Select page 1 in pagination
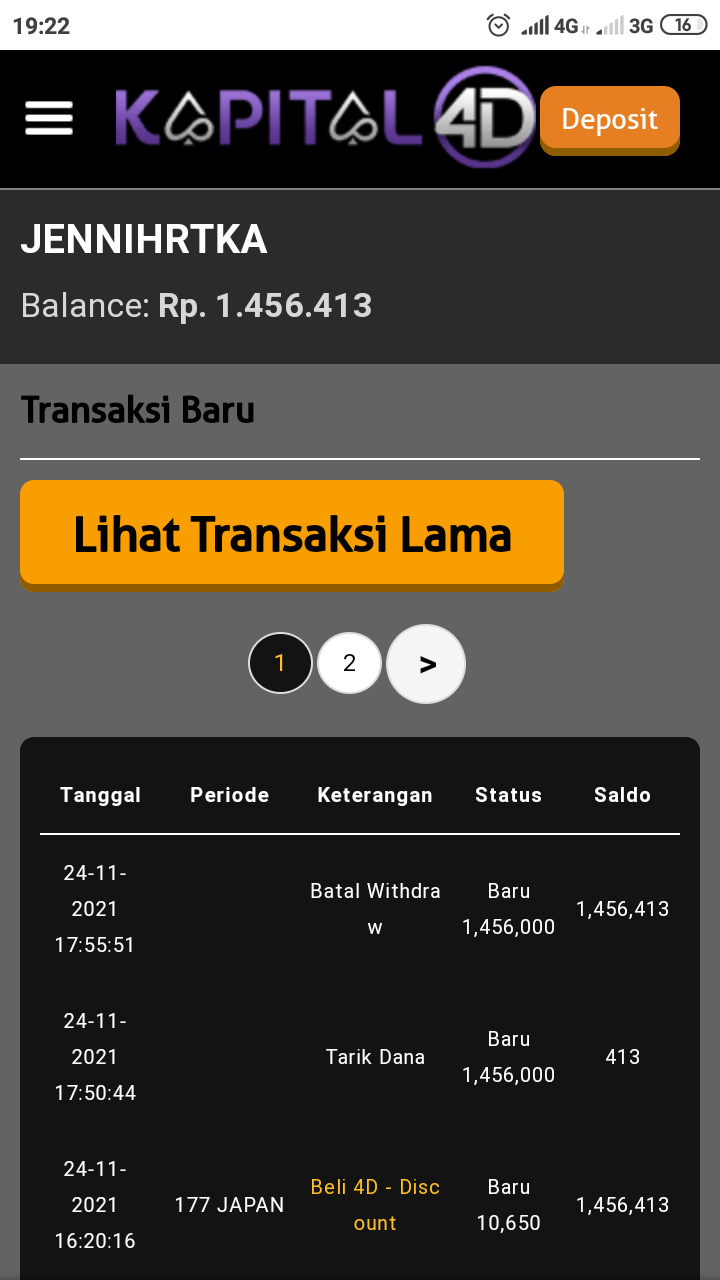 [x=280, y=663]
